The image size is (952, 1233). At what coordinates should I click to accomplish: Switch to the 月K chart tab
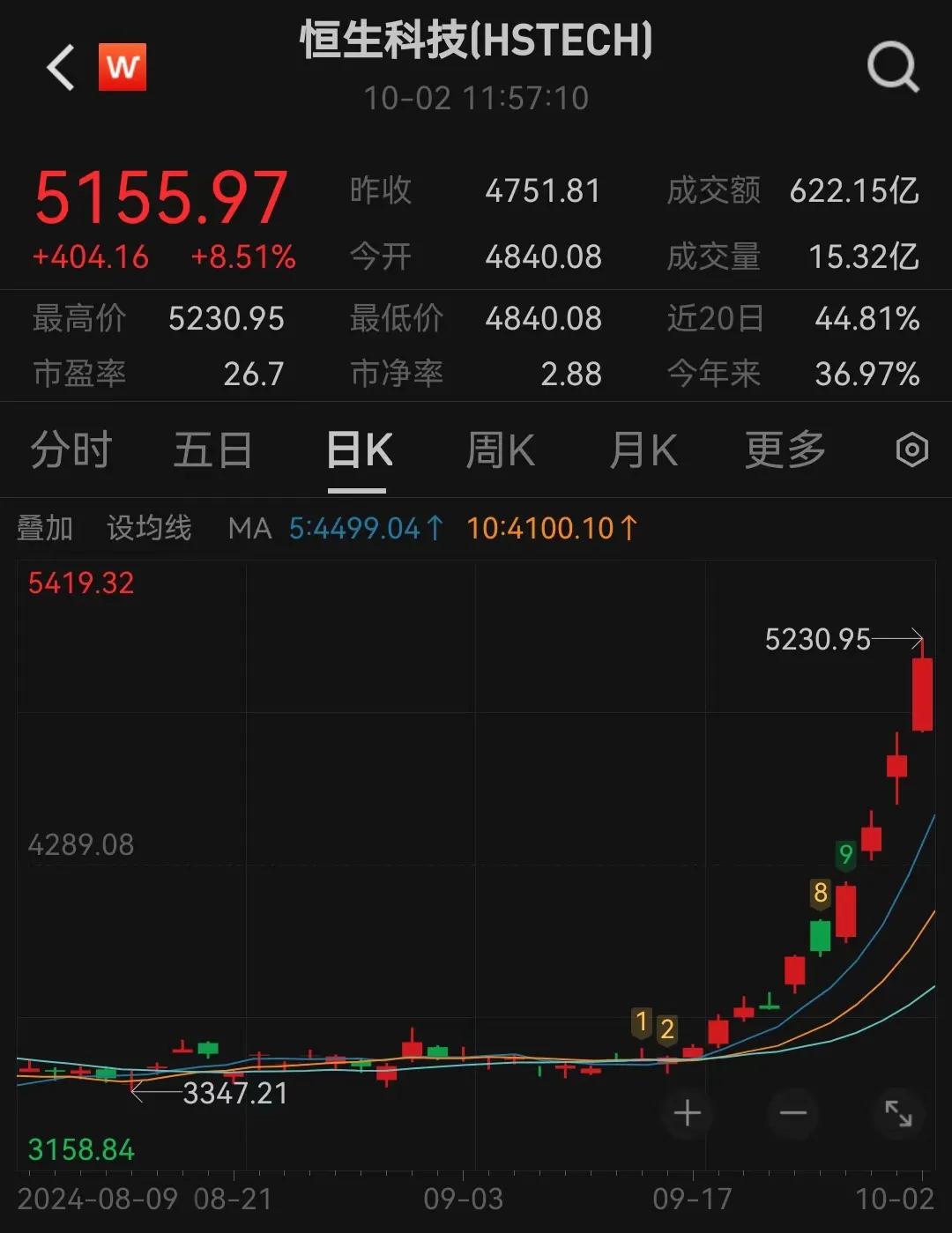coord(643,450)
